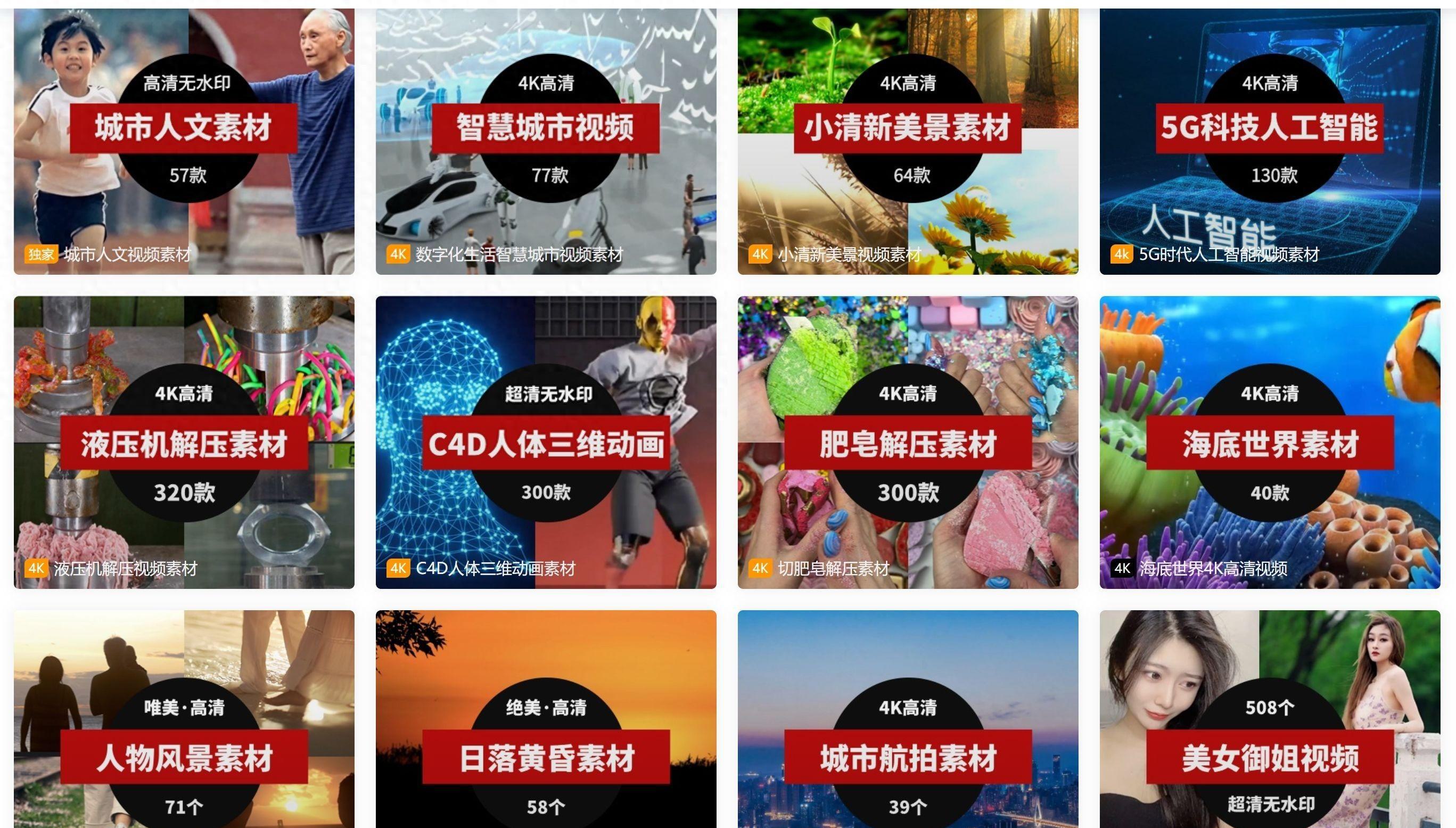The width and height of the screenshot is (1456, 828).
Task: Open 数字化生活智慧城市视频素材 card
Action: [545, 142]
